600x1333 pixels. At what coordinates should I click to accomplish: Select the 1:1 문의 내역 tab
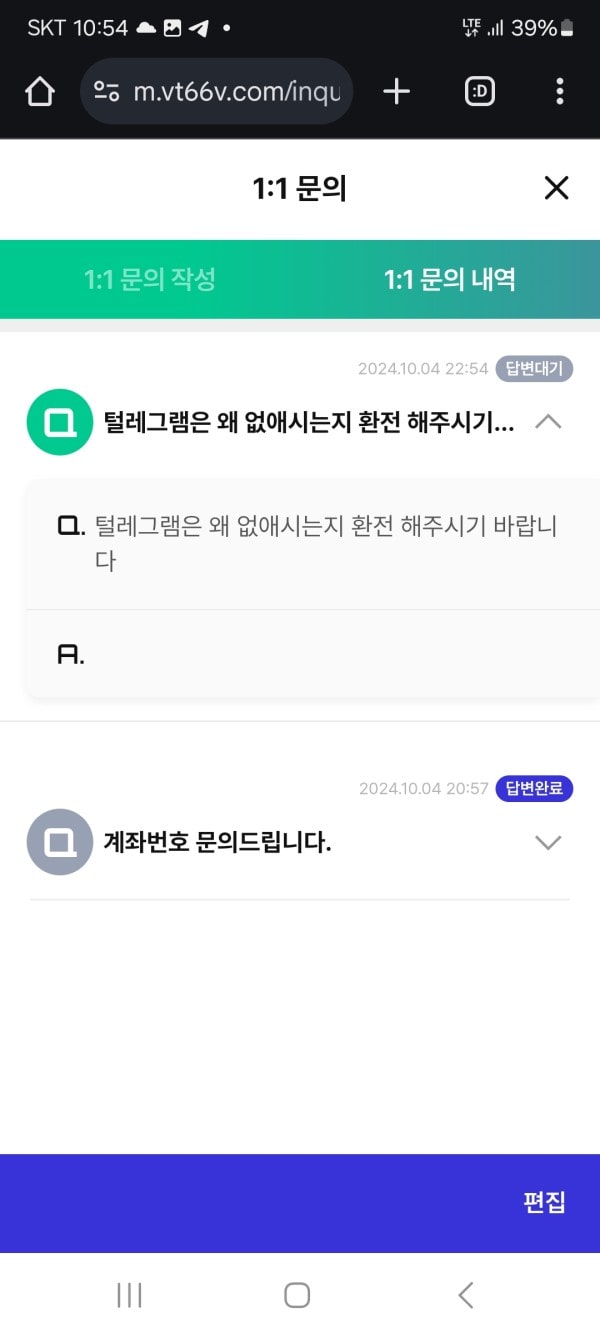coord(450,279)
